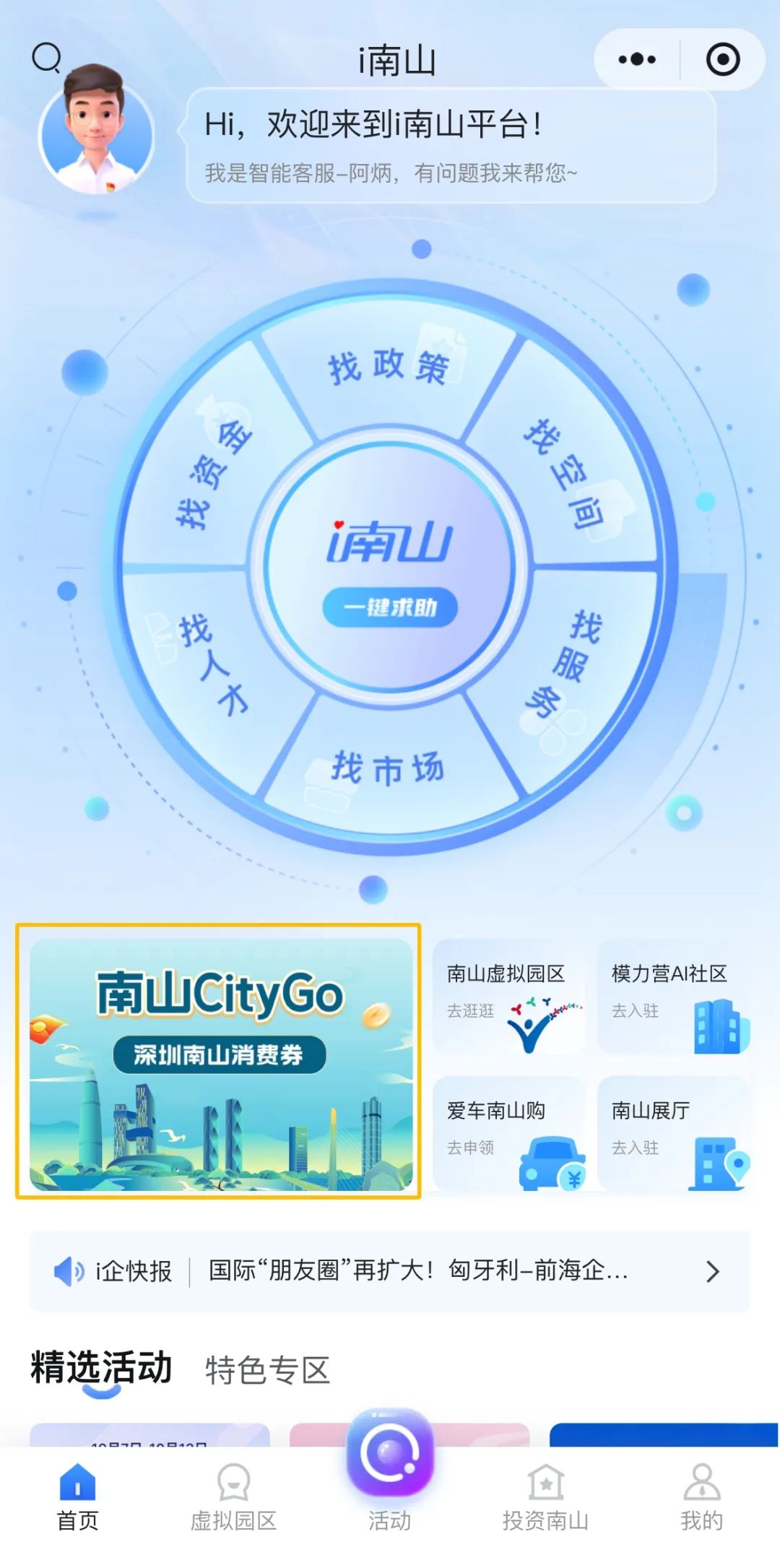This screenshot has width=780, height=1568.
Task: Tap the 一键求助 center button
Action: 390,607
